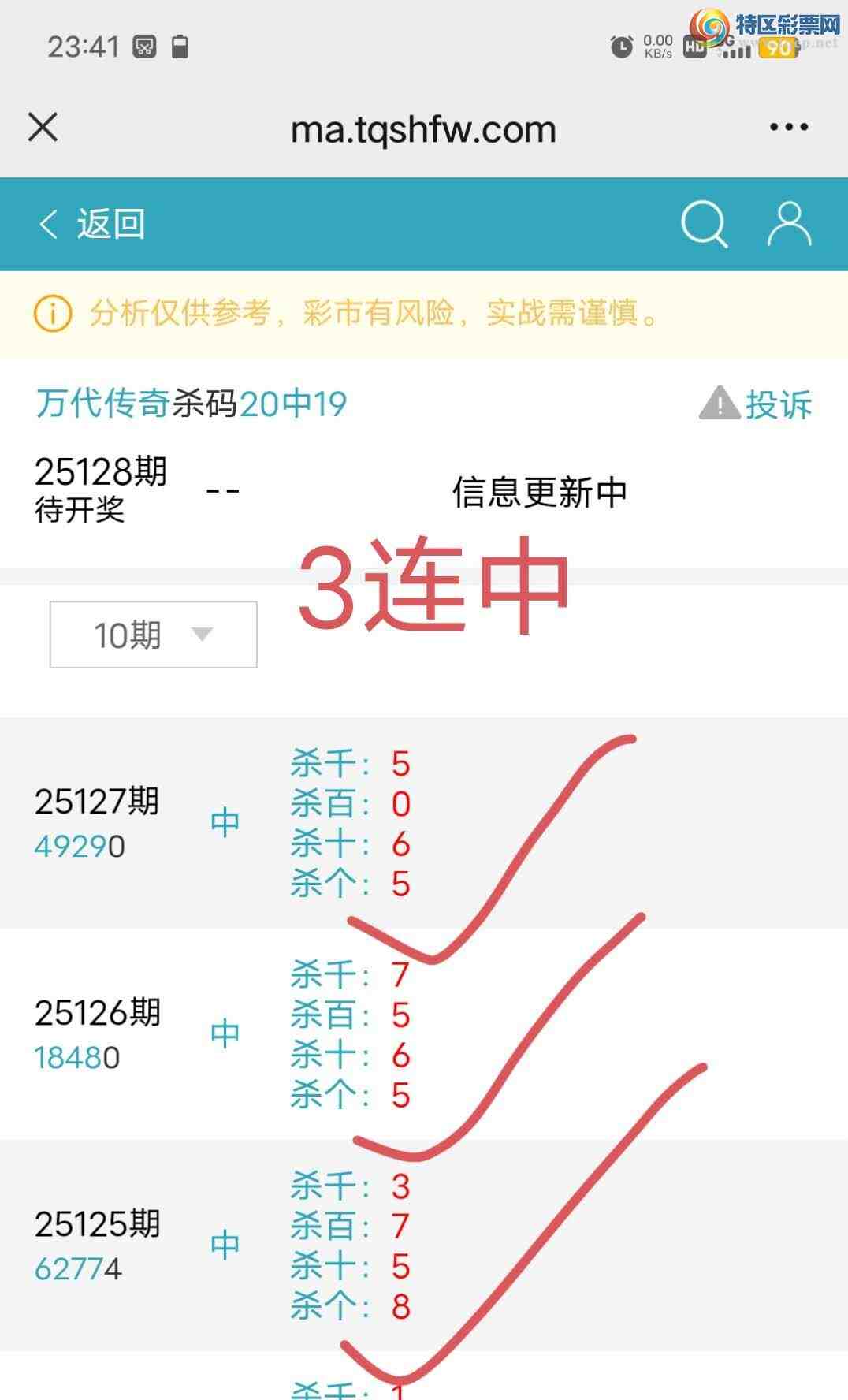Open the three-dot more options menu
Viewport: 848px width, 1400px height.
tap(790, 127)
